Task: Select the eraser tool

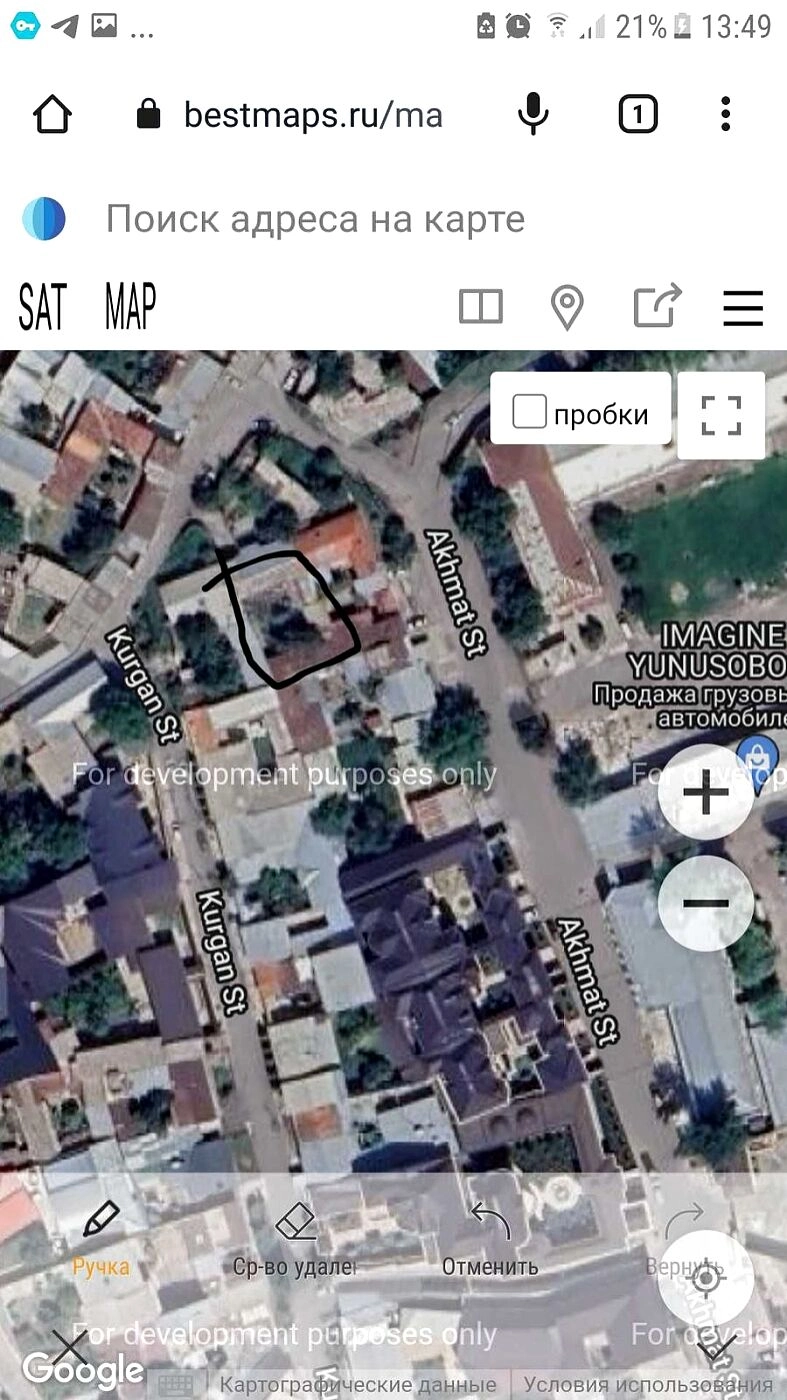Action: (x=294, y=1240)
